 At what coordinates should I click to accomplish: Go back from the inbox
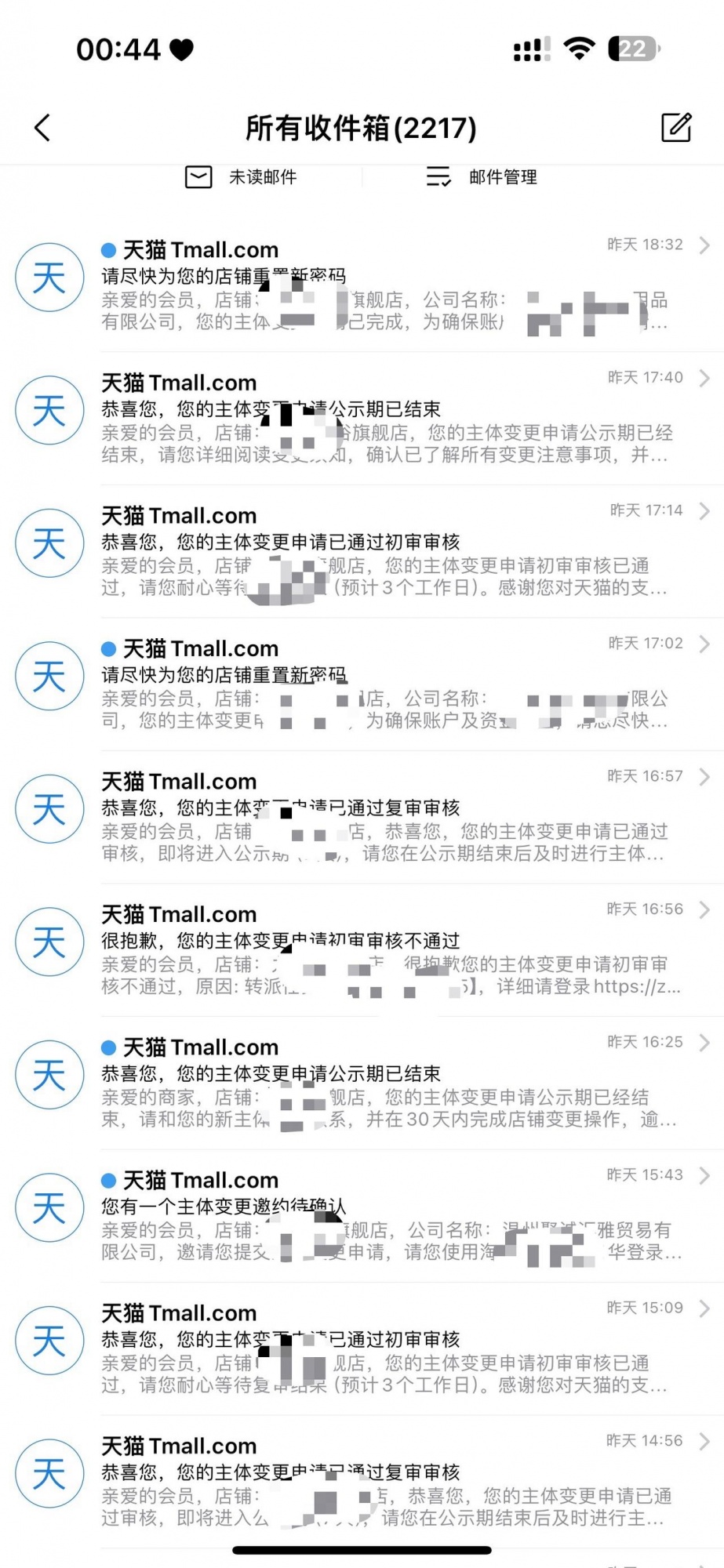coord(43,128)
